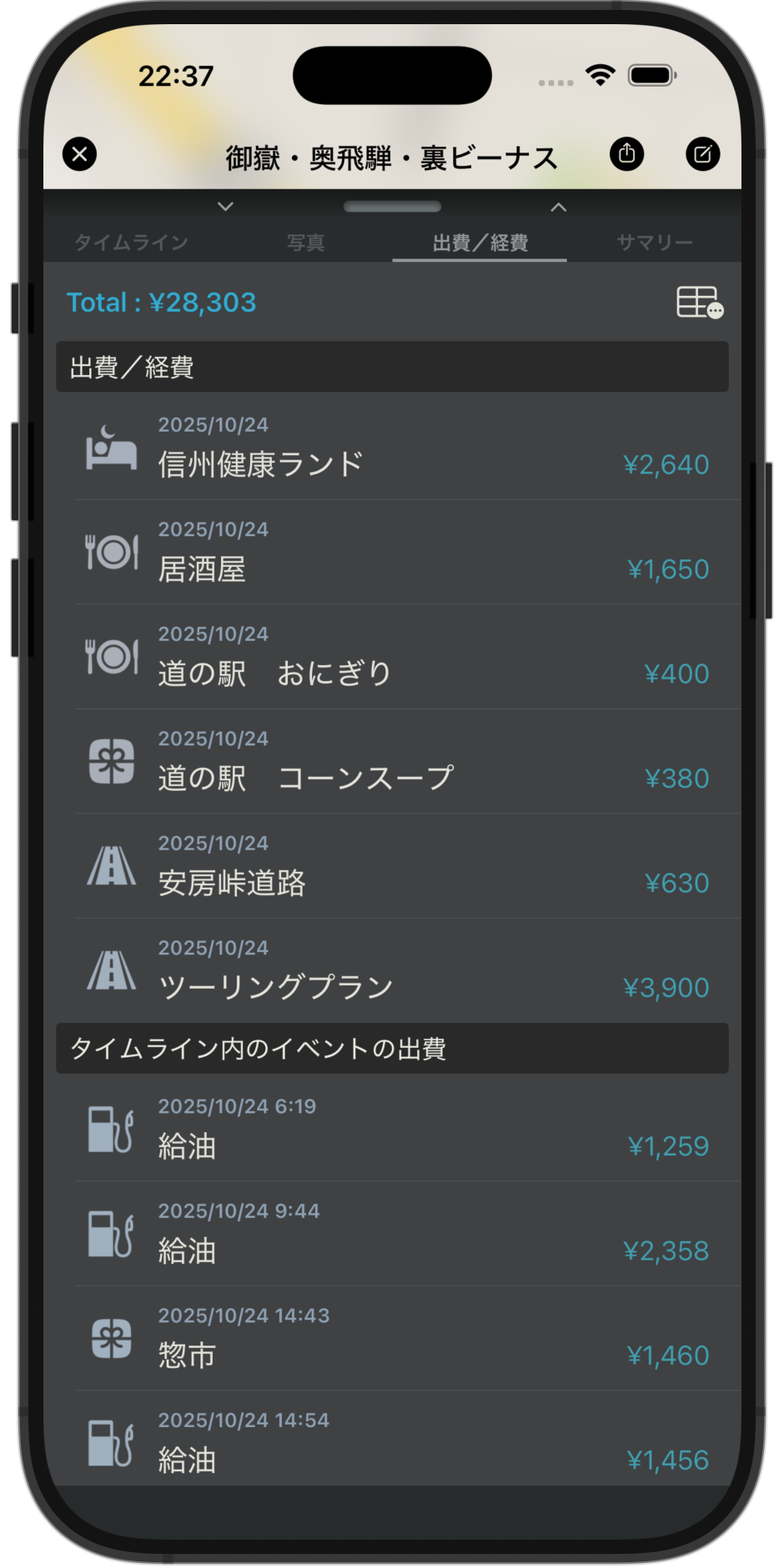Viewport: 784px width, 1568px height.
Task: Tap the edit compose icon top right
Action: (703, 154)
